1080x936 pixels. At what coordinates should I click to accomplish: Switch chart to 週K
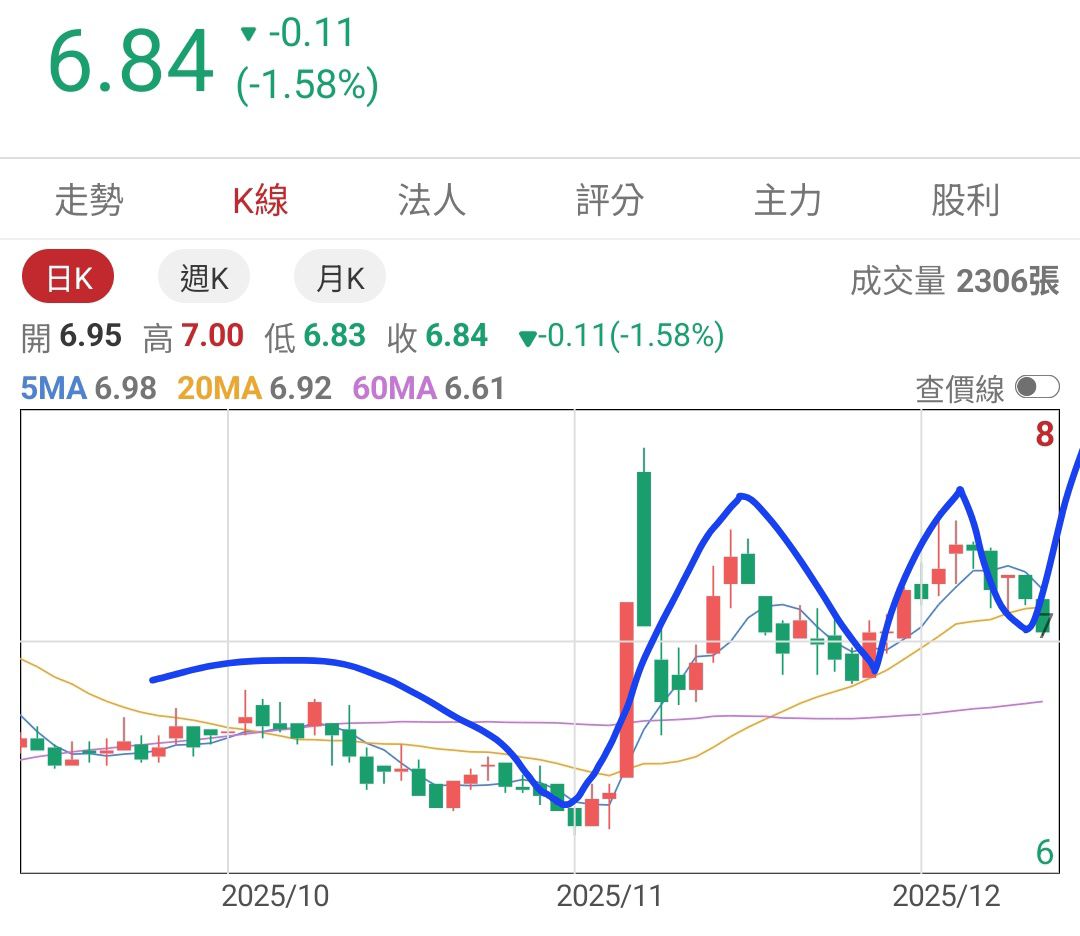tap(204, 277)
